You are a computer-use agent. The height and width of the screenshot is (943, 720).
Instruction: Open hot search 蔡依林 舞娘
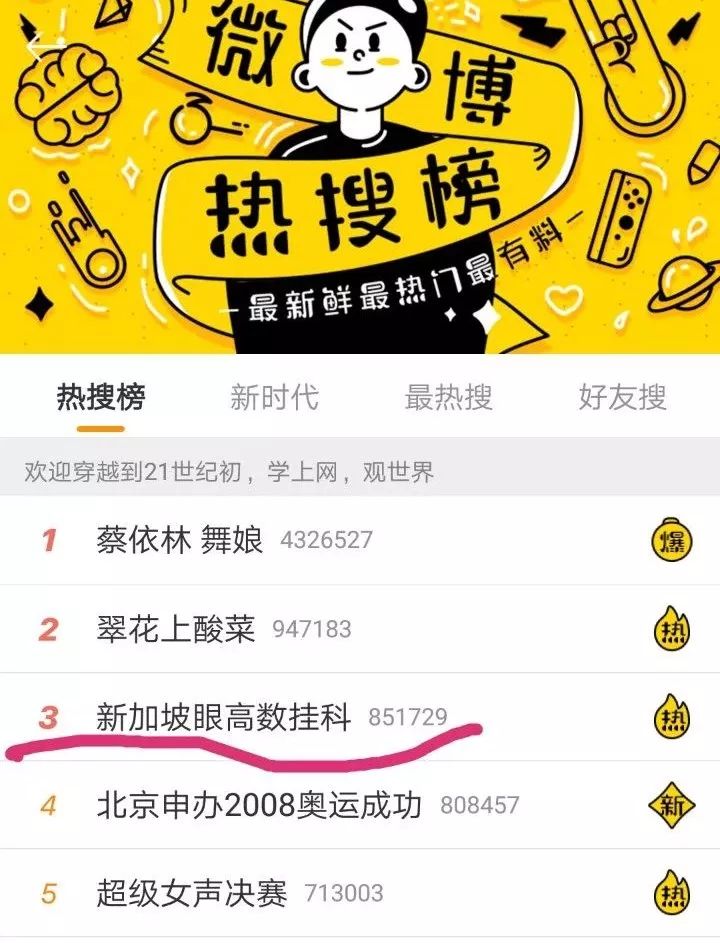pyautogui.click(x=180, y=540)
